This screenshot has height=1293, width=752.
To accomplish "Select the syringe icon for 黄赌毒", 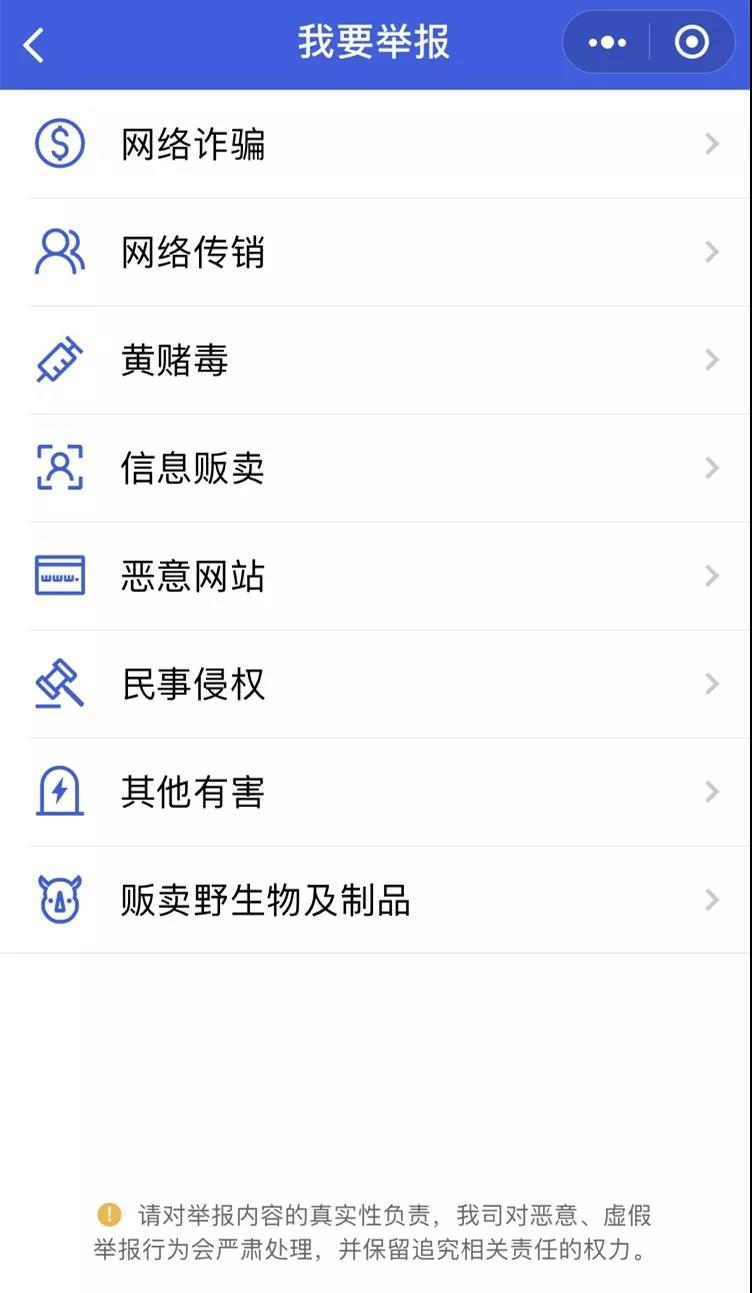I will (x=60, y=360).
